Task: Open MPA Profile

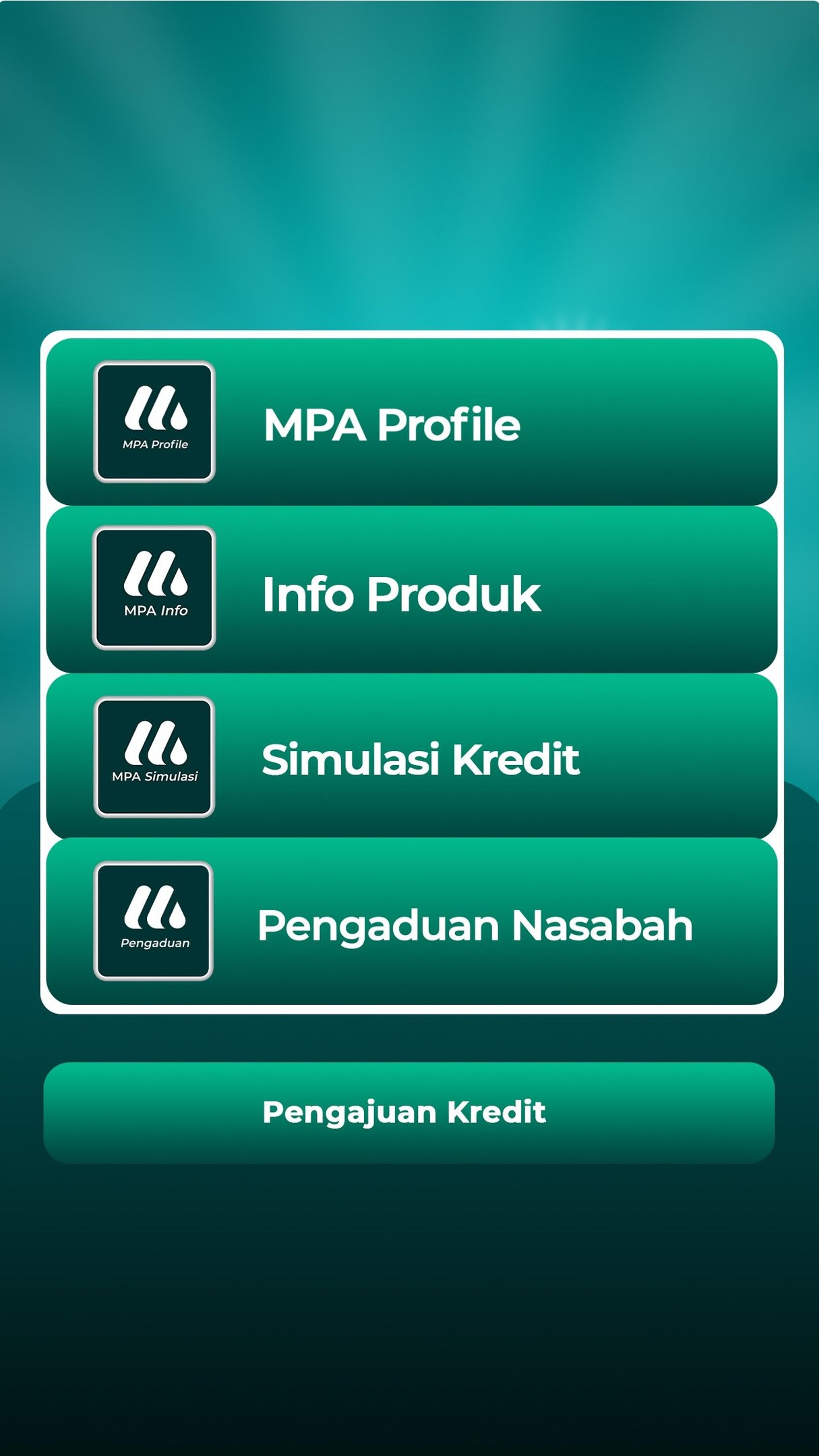Action: [x=411, y=422]
